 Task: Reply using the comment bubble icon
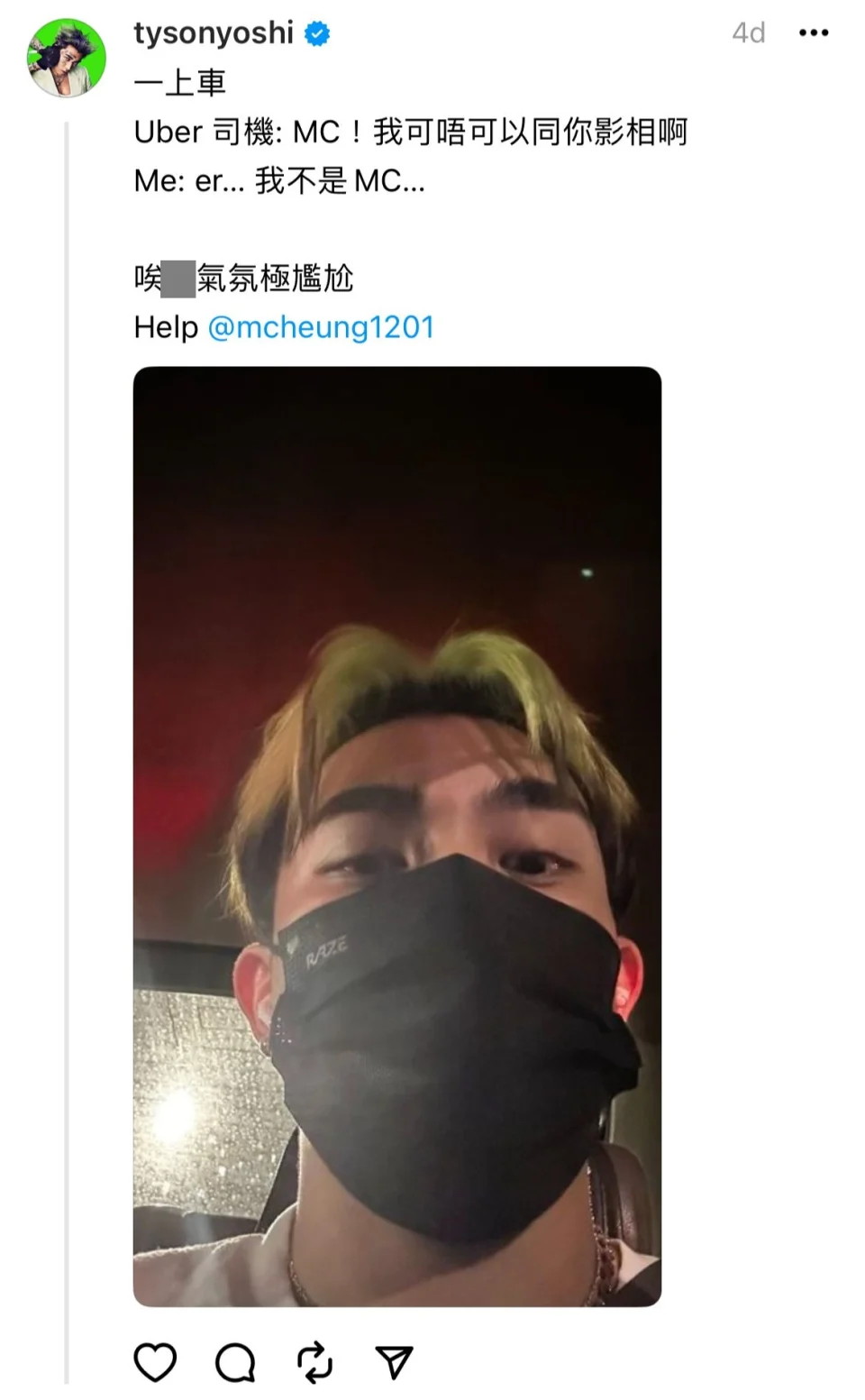coord(235,1361)
